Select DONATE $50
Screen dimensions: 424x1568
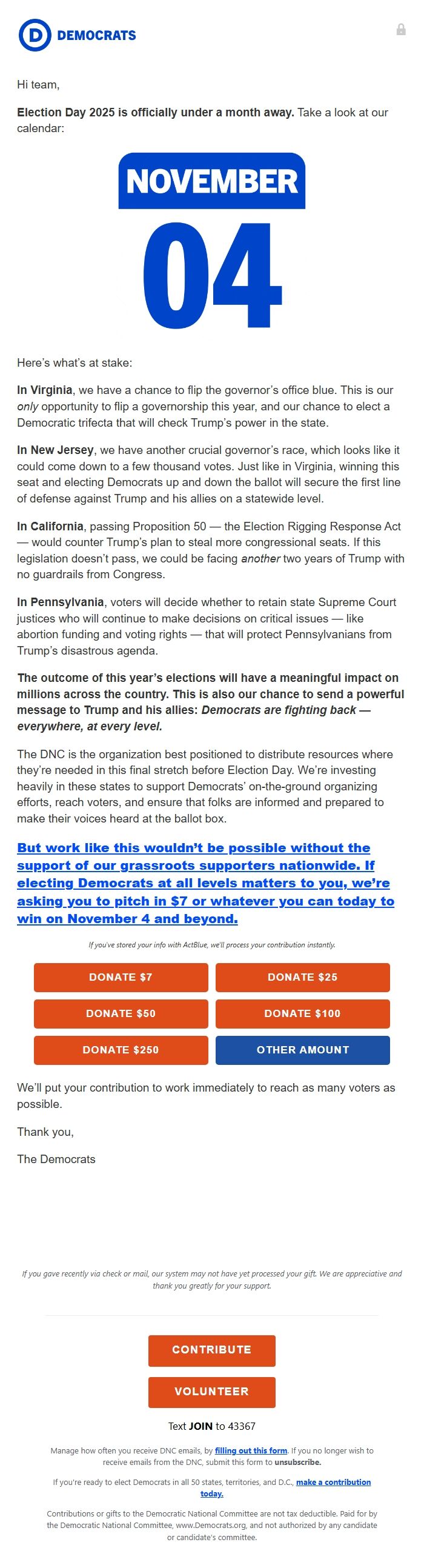coord(121,1013)
